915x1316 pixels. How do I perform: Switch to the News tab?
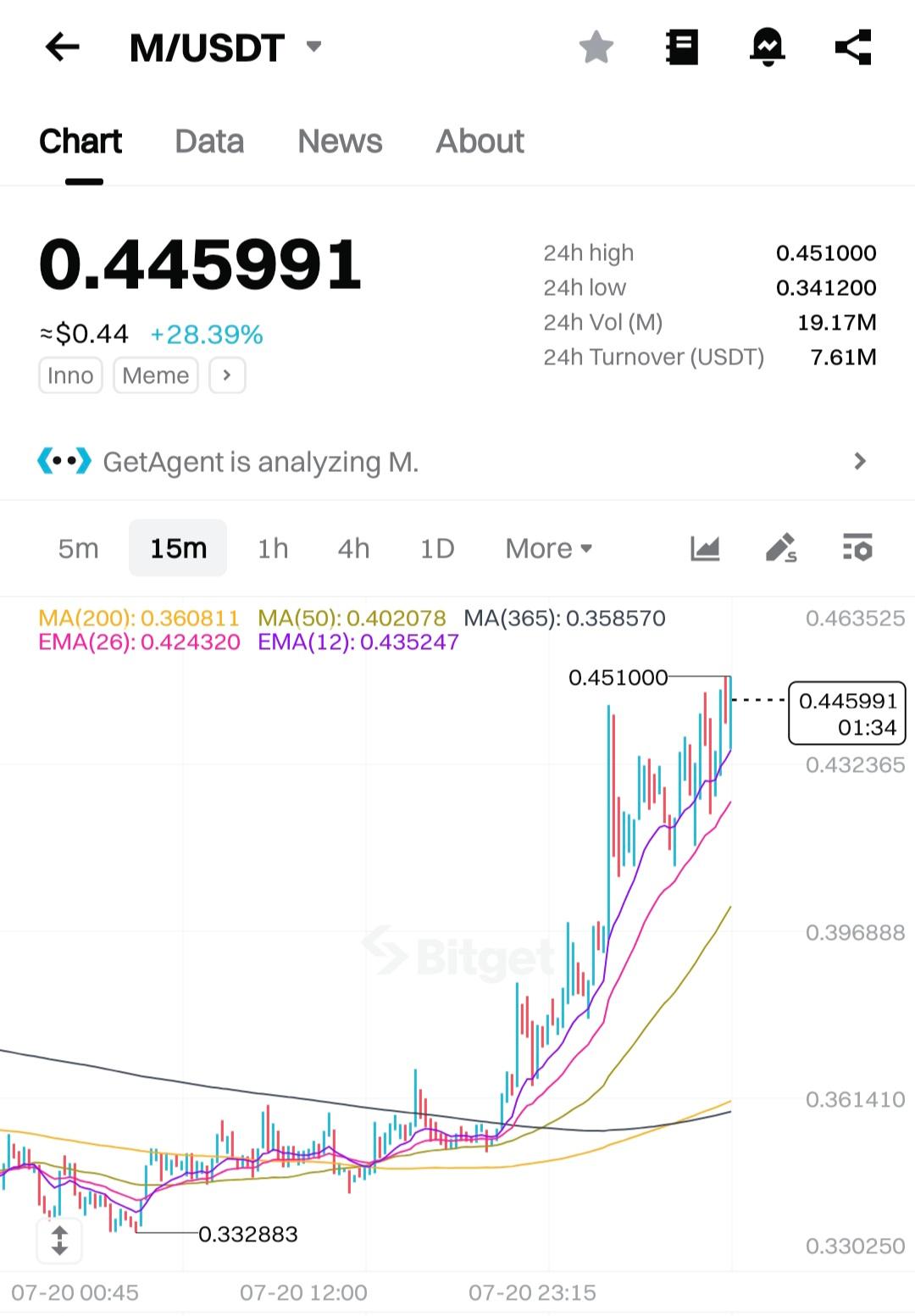pos(340,142)
